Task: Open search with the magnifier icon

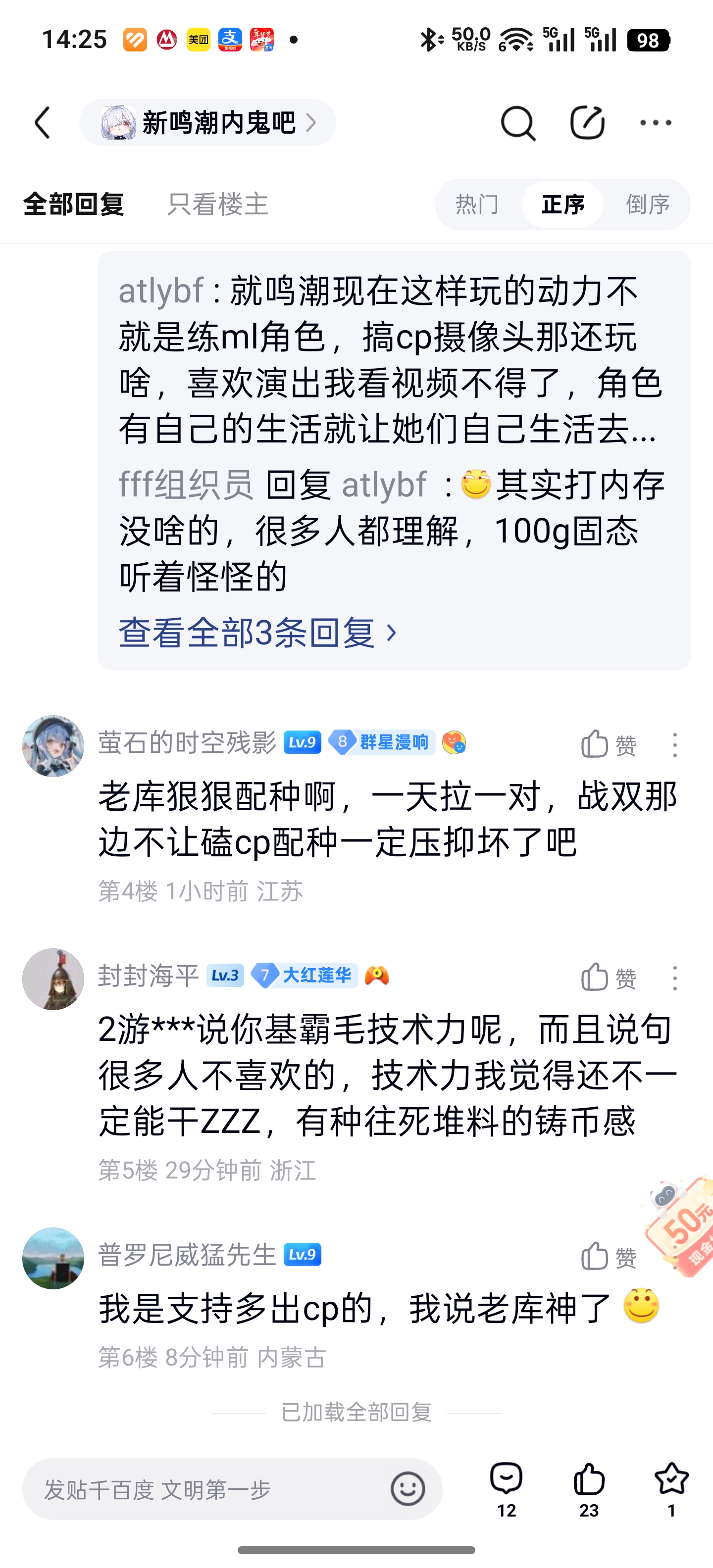Action: (517, 123)
